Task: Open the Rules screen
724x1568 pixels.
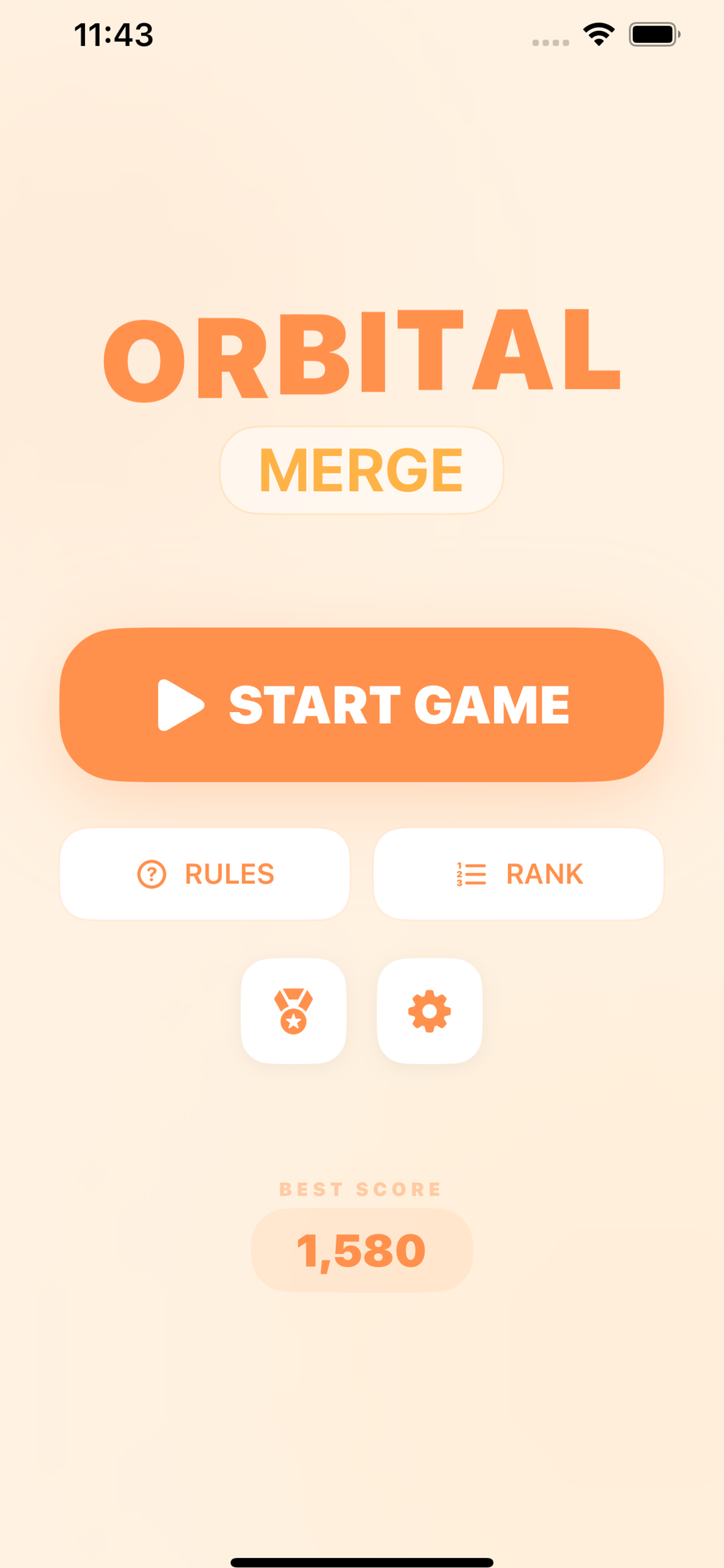Action: [x=205, y=873]
